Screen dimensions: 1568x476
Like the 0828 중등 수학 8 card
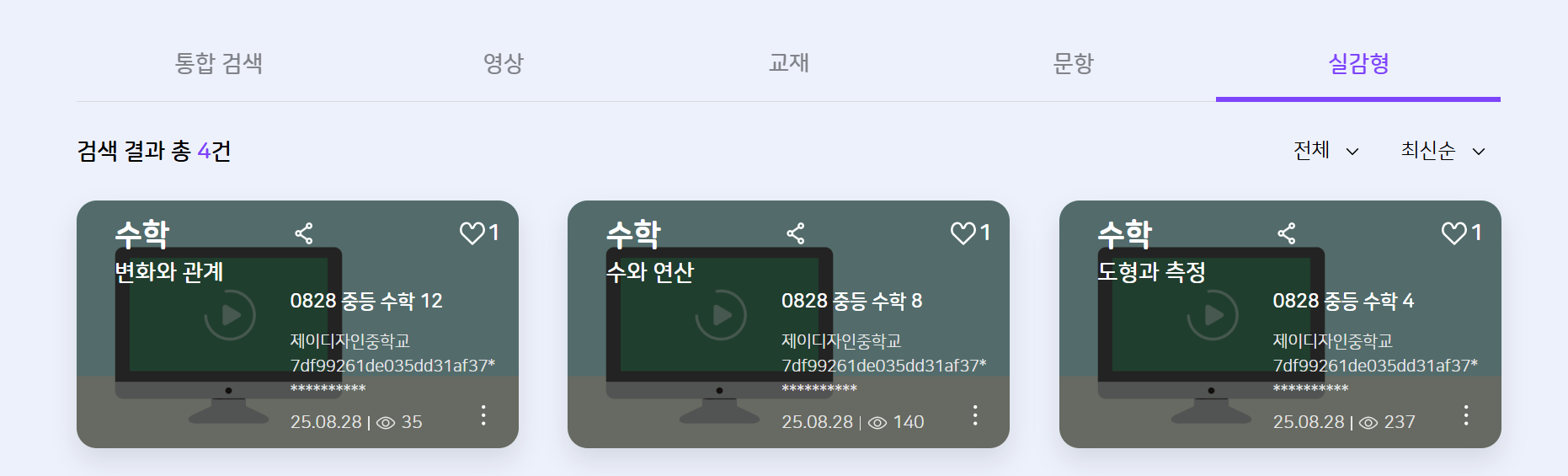963,233
